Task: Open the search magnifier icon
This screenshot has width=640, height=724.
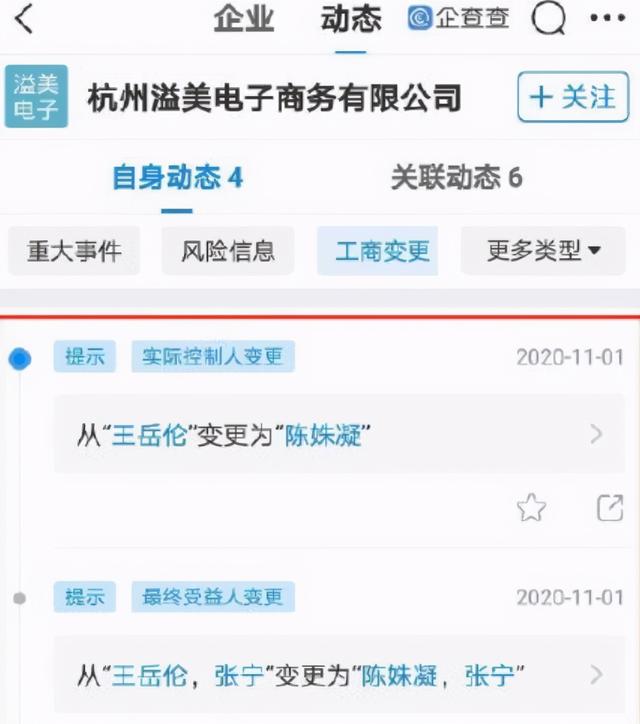Action: coord(548,19)
